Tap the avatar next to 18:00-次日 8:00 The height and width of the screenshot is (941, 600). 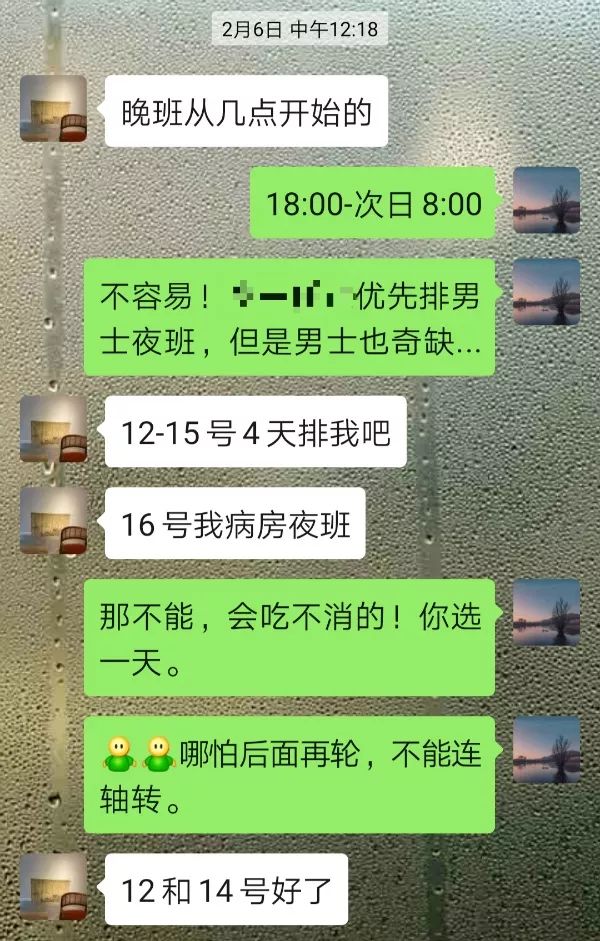[546, 200]
